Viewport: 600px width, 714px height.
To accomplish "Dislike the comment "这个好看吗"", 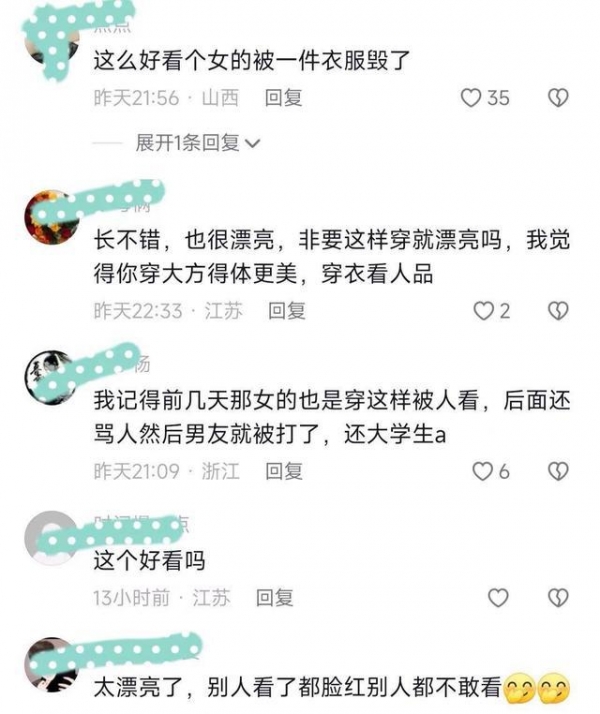I will click(x=558, y=598).
